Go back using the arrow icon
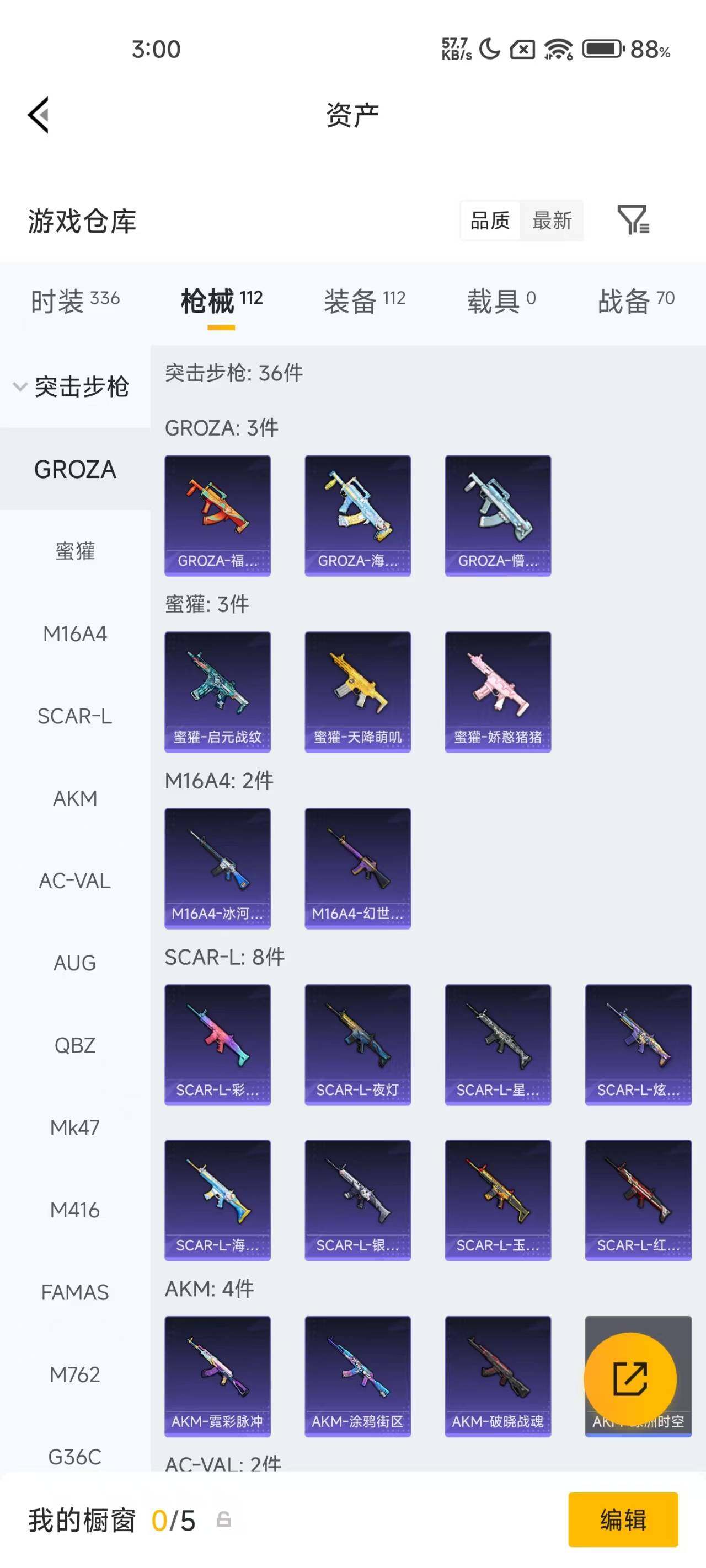This screenshot has width=706, height=1568. 39,115
